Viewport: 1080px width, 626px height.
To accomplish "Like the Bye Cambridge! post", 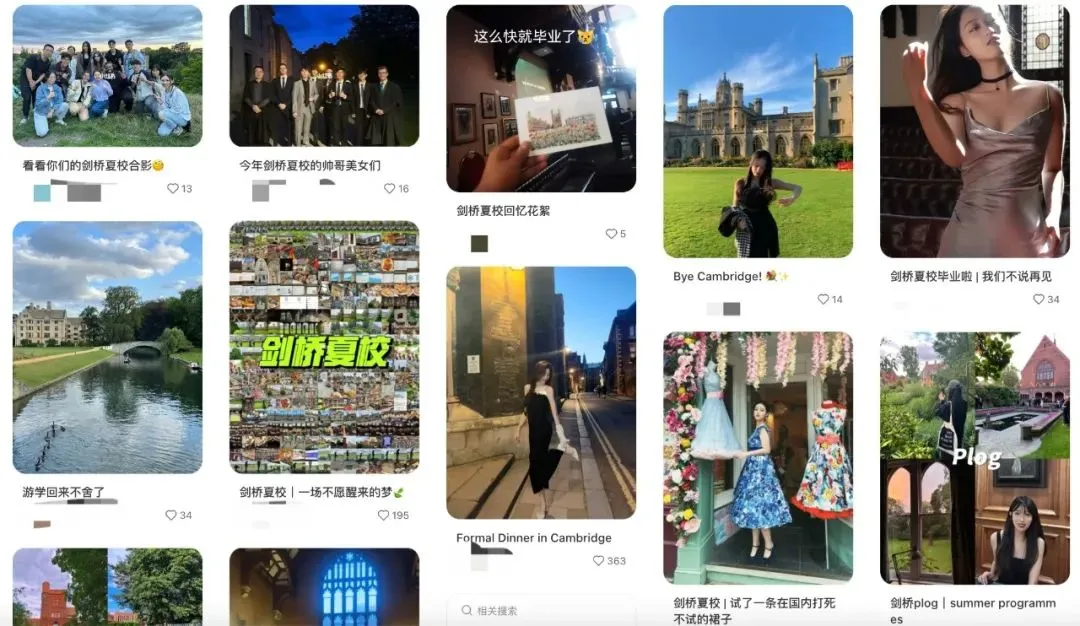I will click(x=824, y=299).
